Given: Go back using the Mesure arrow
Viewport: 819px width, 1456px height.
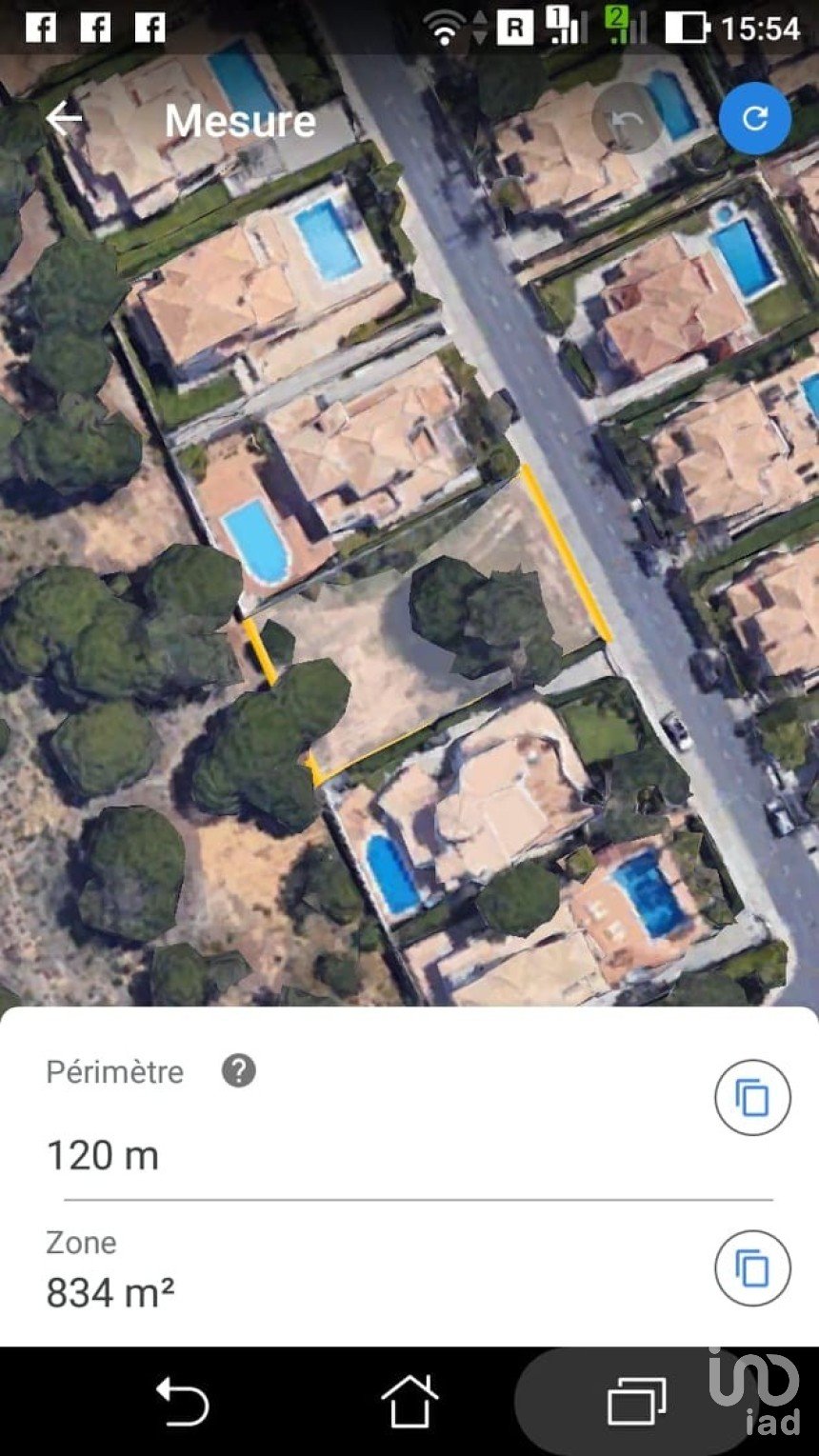Looking at the screenshot, I should [x=65, y=120].
